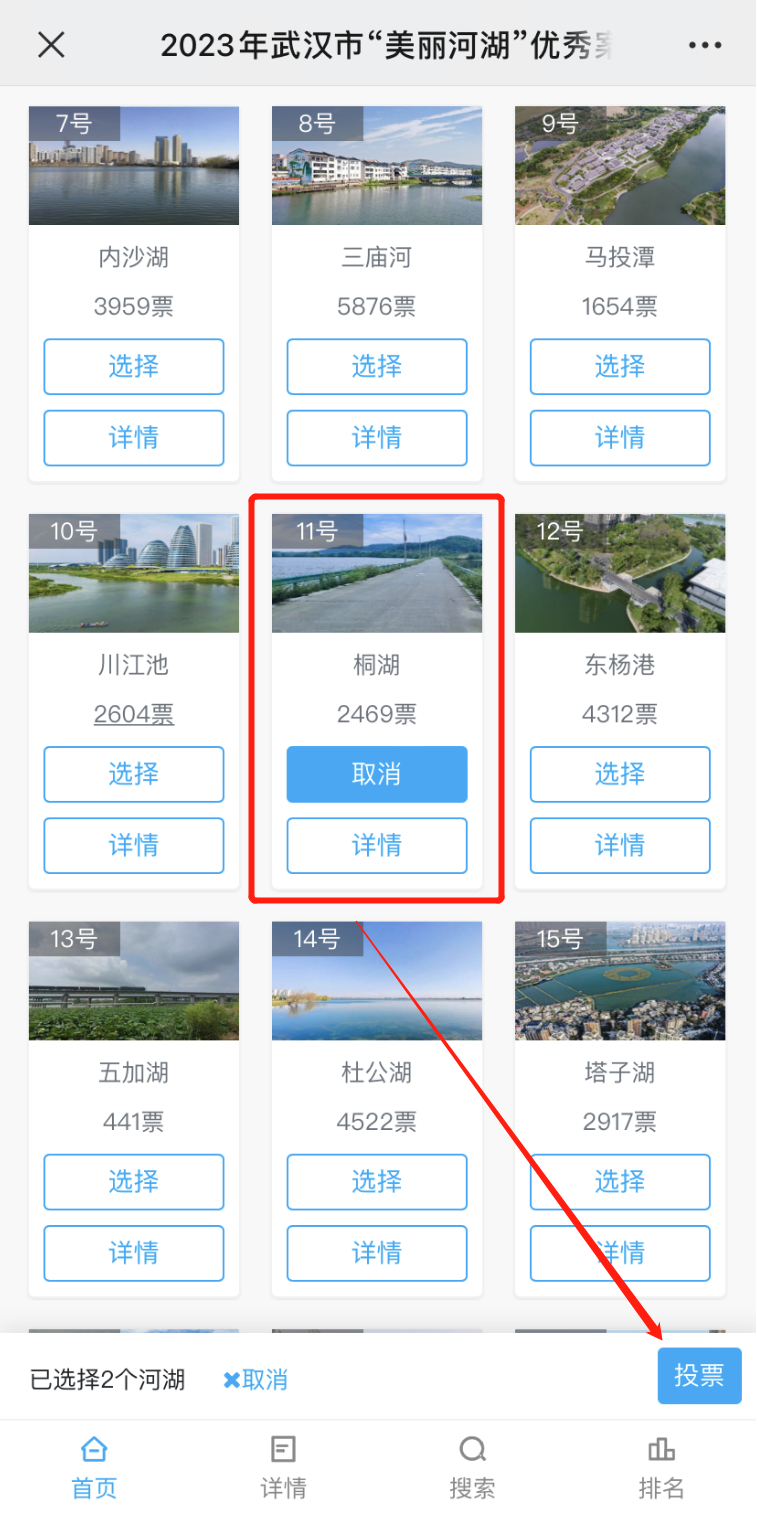
Task: Select 内沙湖 for voting
Action: (133, 366)
